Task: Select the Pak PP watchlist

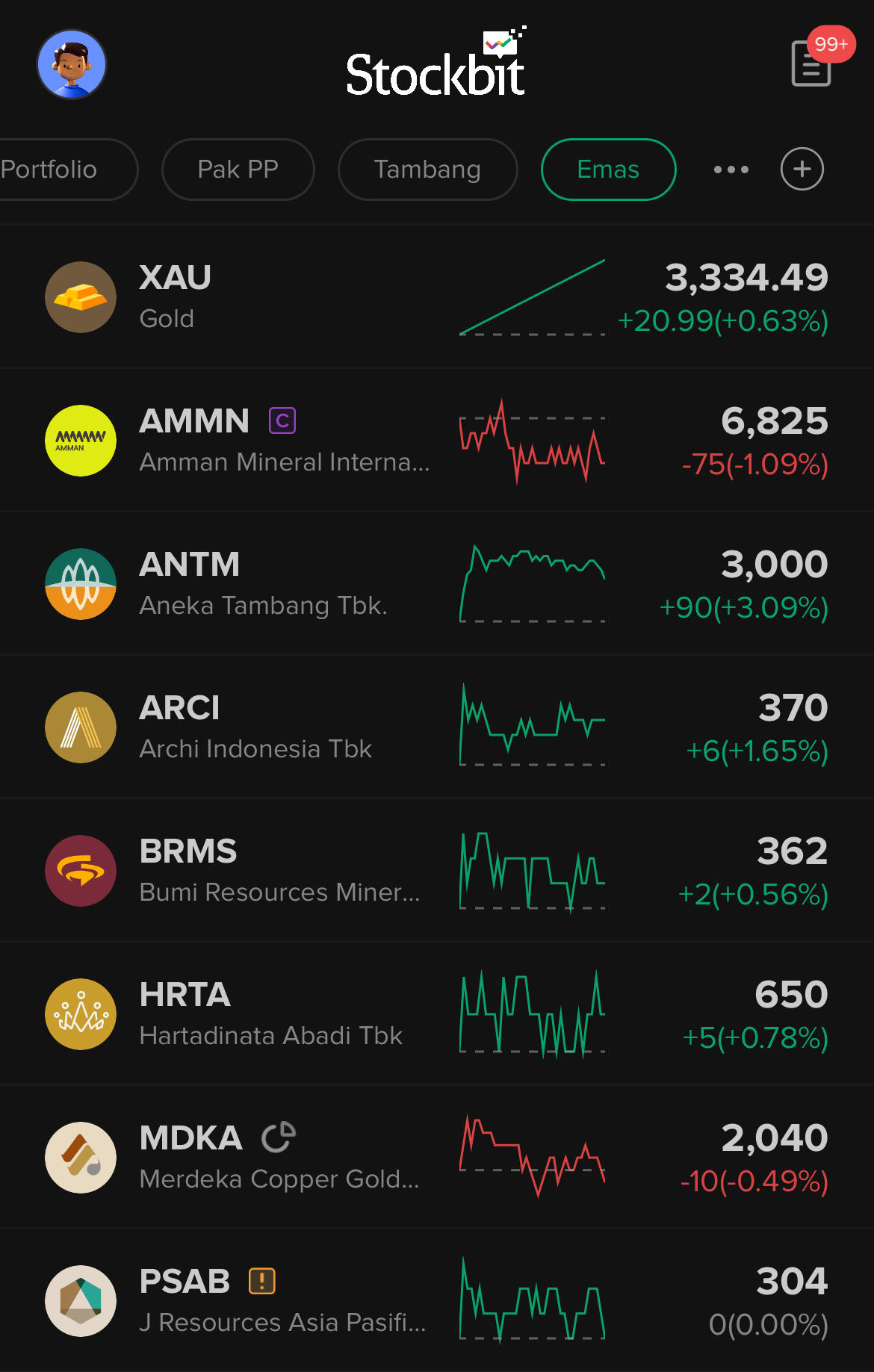Action: pos(238,170)
